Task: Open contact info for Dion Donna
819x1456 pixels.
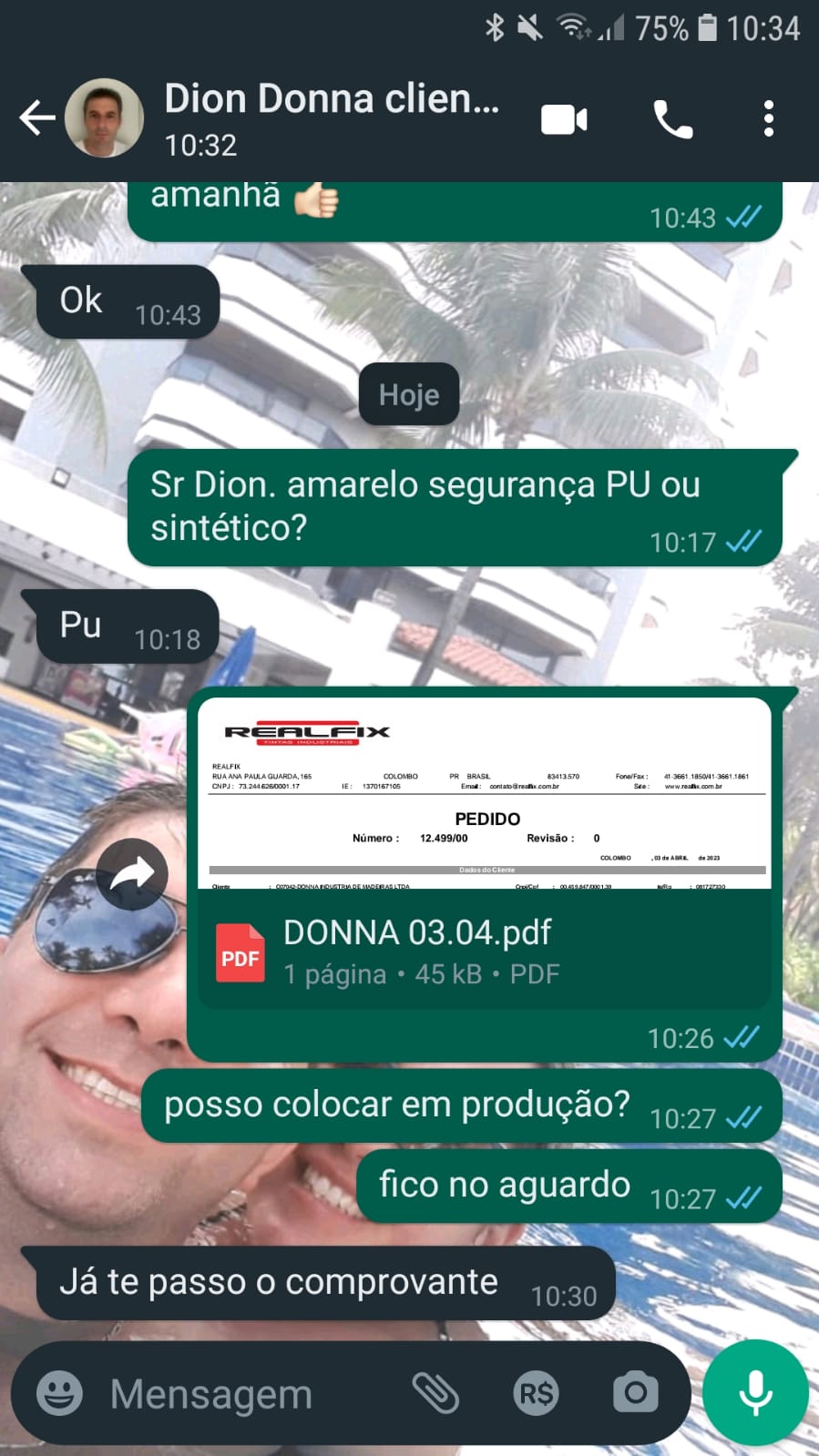Action: tap(333, 118)
